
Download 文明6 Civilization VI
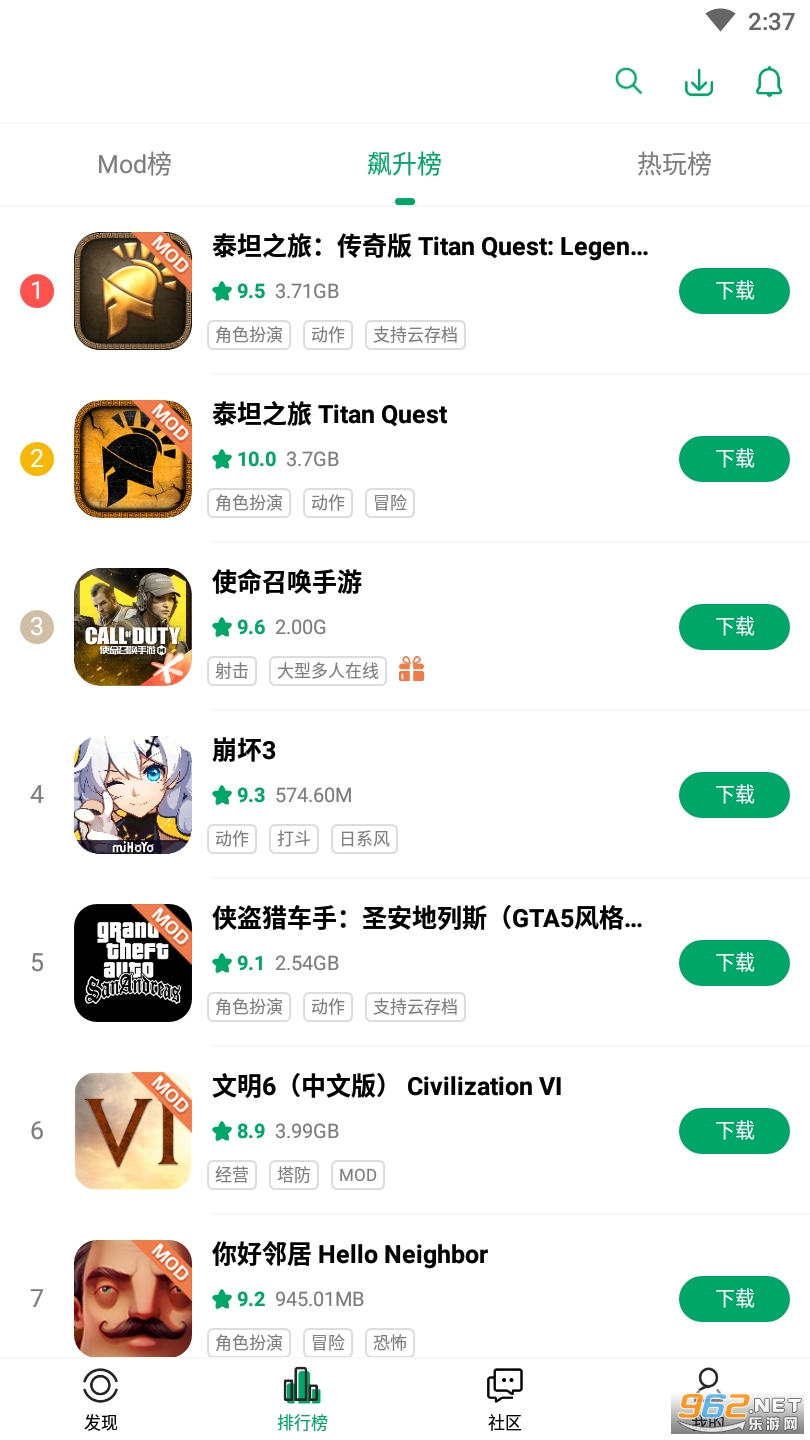(x=734, y=1131)
